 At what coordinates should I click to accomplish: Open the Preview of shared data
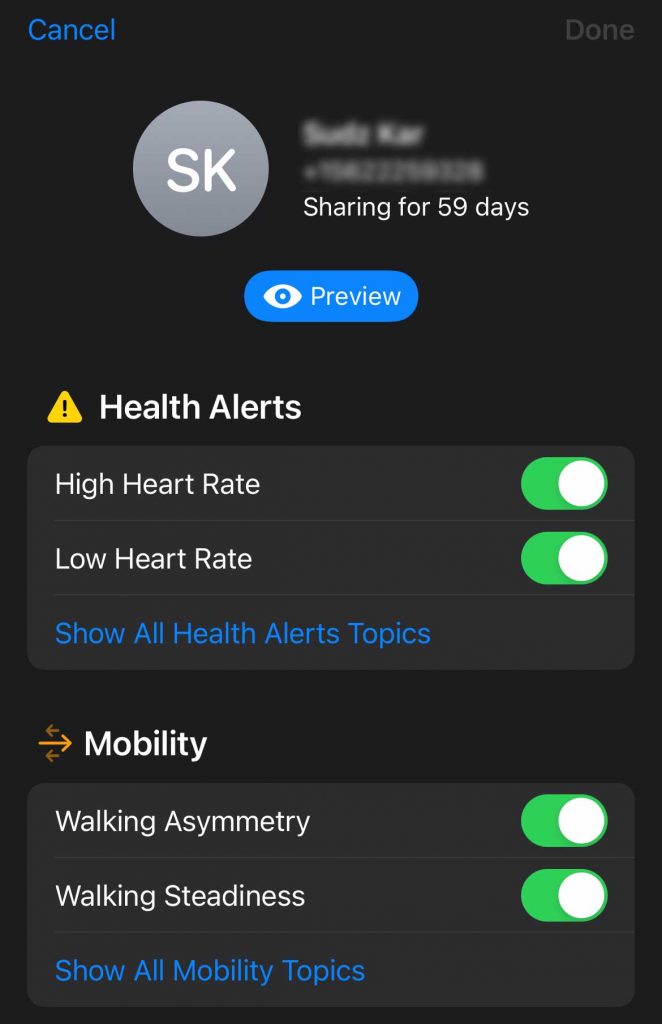point(331,296)
